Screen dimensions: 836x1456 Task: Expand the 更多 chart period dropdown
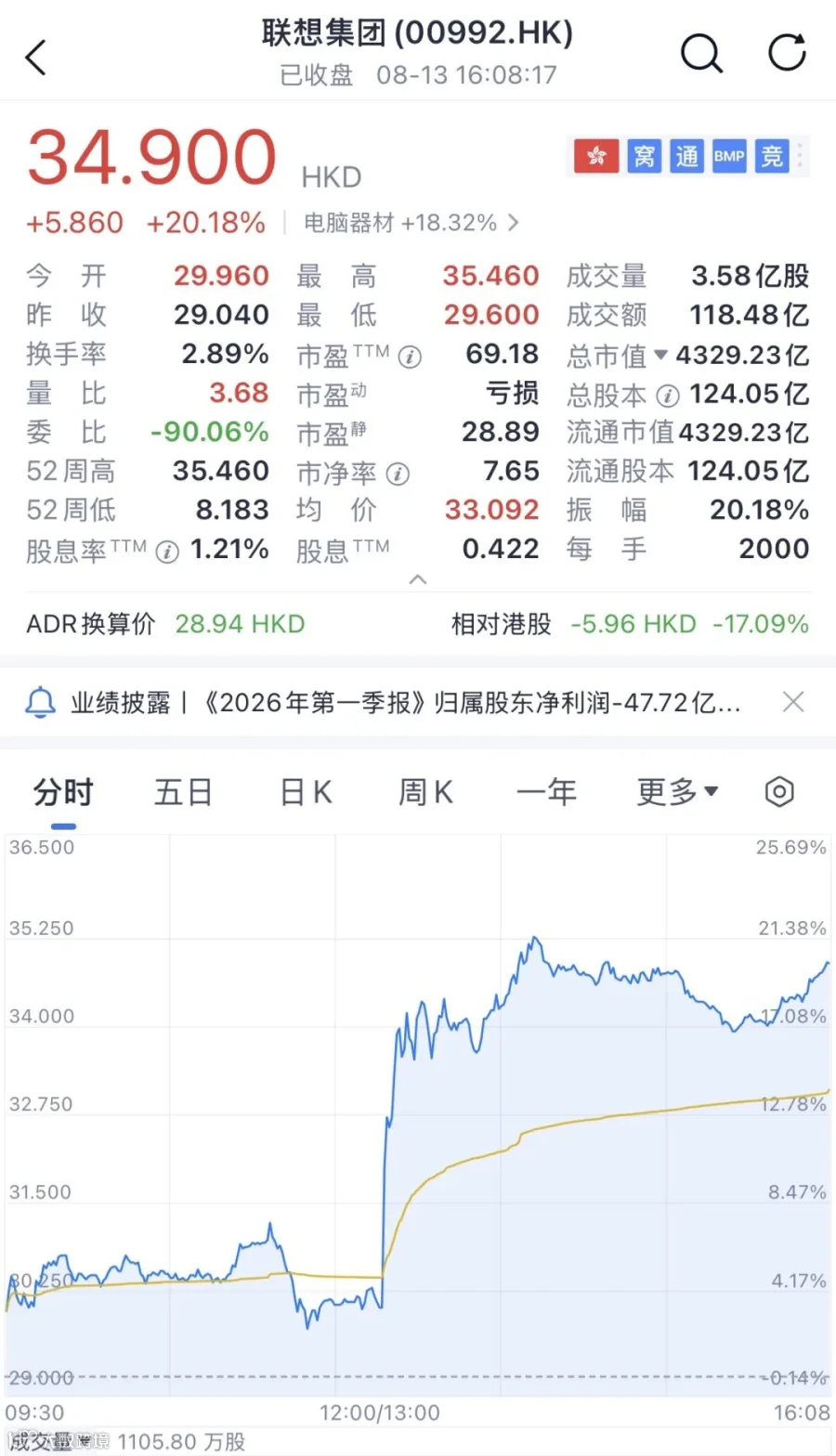coord(677,793)
